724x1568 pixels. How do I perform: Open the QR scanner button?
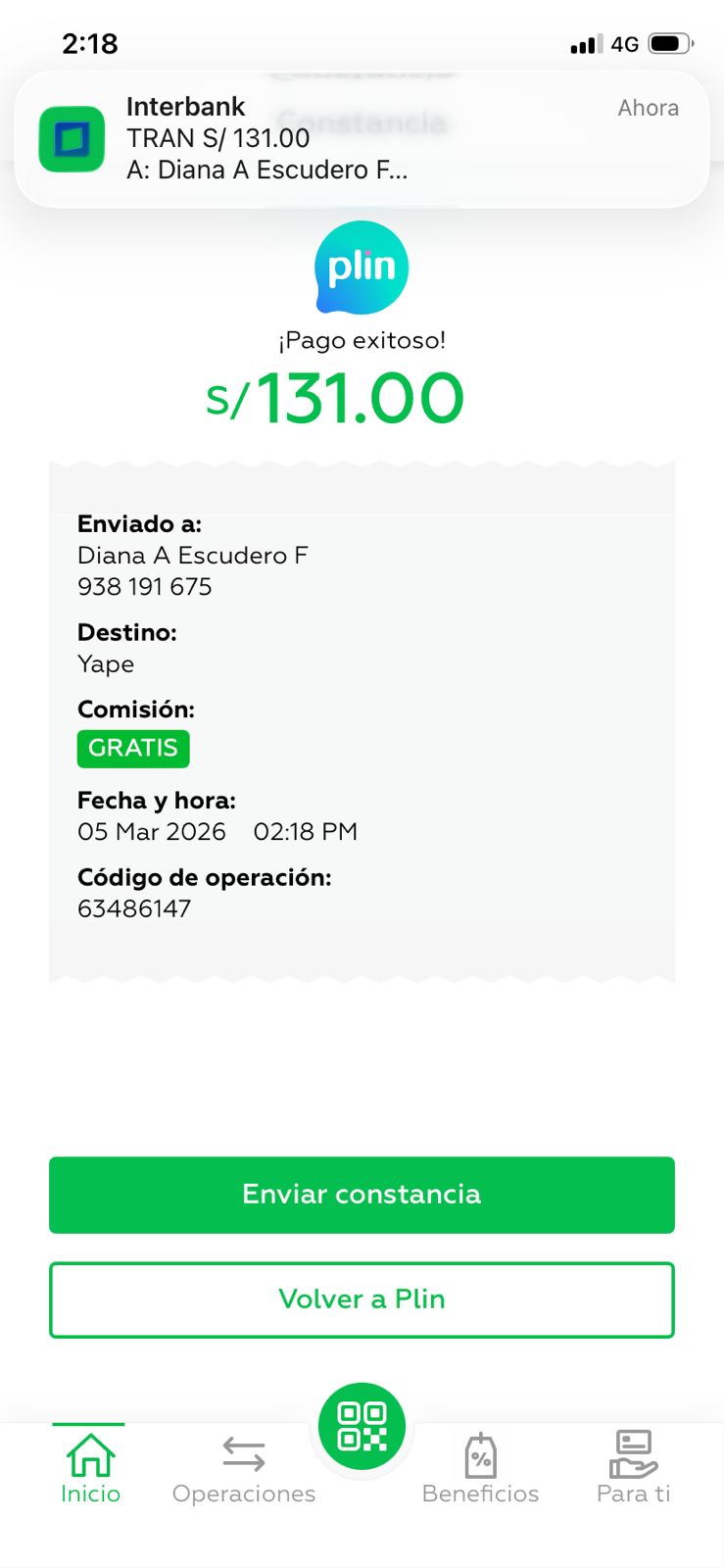point(362,1426)
